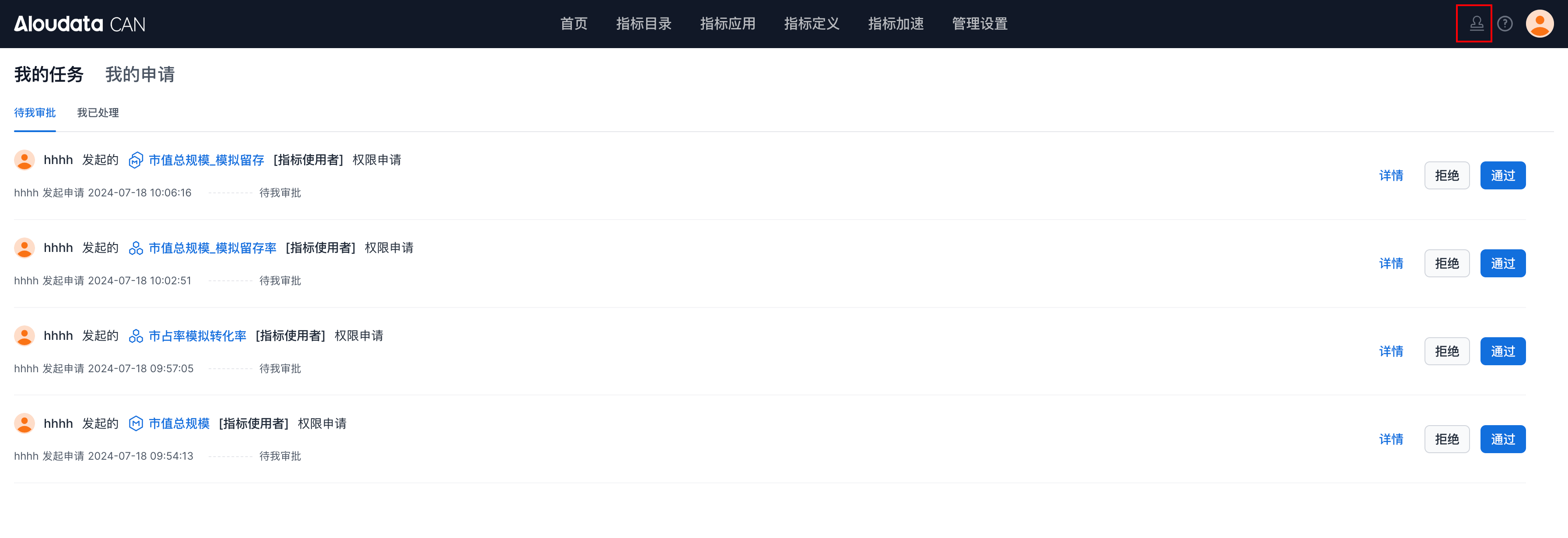Reject the 市值总规模_模拟留存率 request
Screen dimensions: 1568x538
(1446, 263)
